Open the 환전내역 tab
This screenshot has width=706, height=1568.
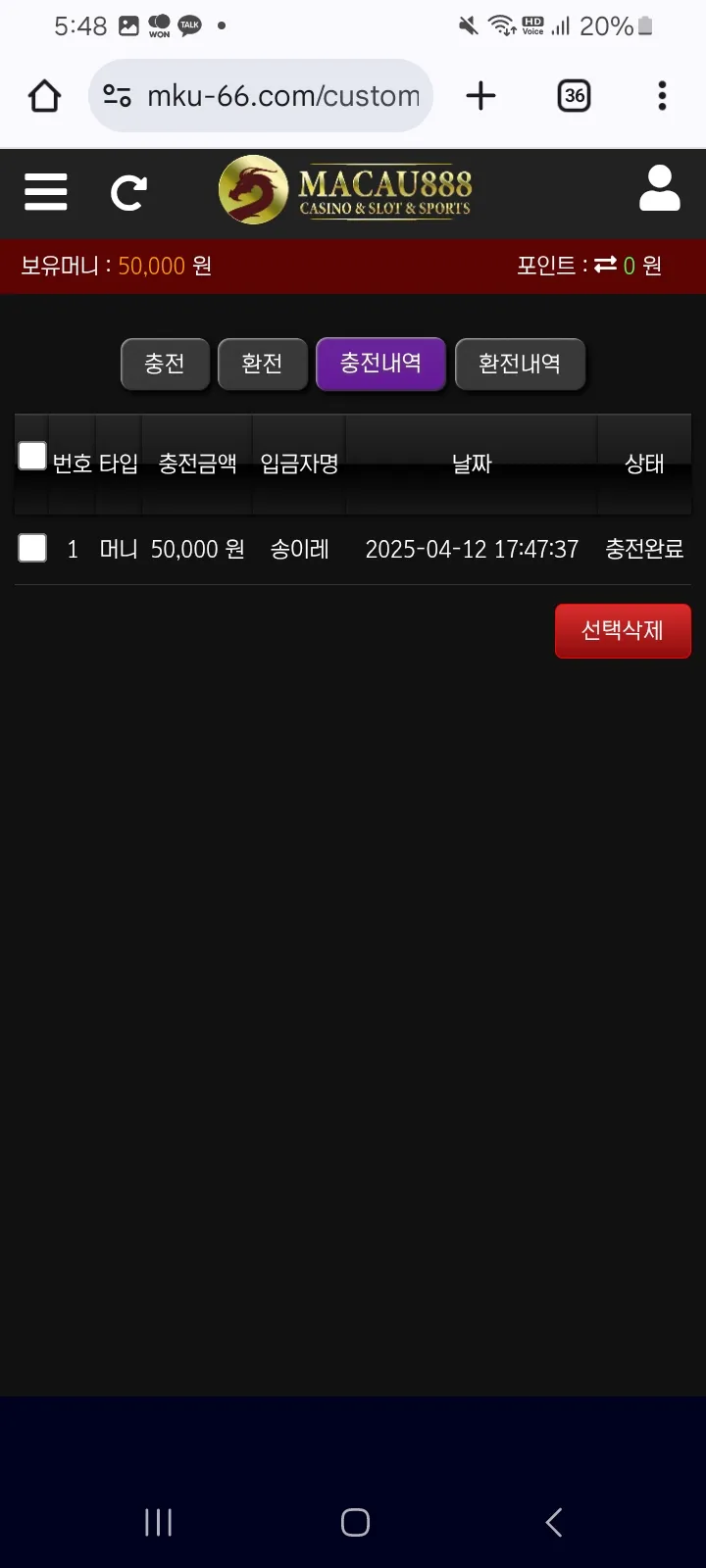[520, 364]
